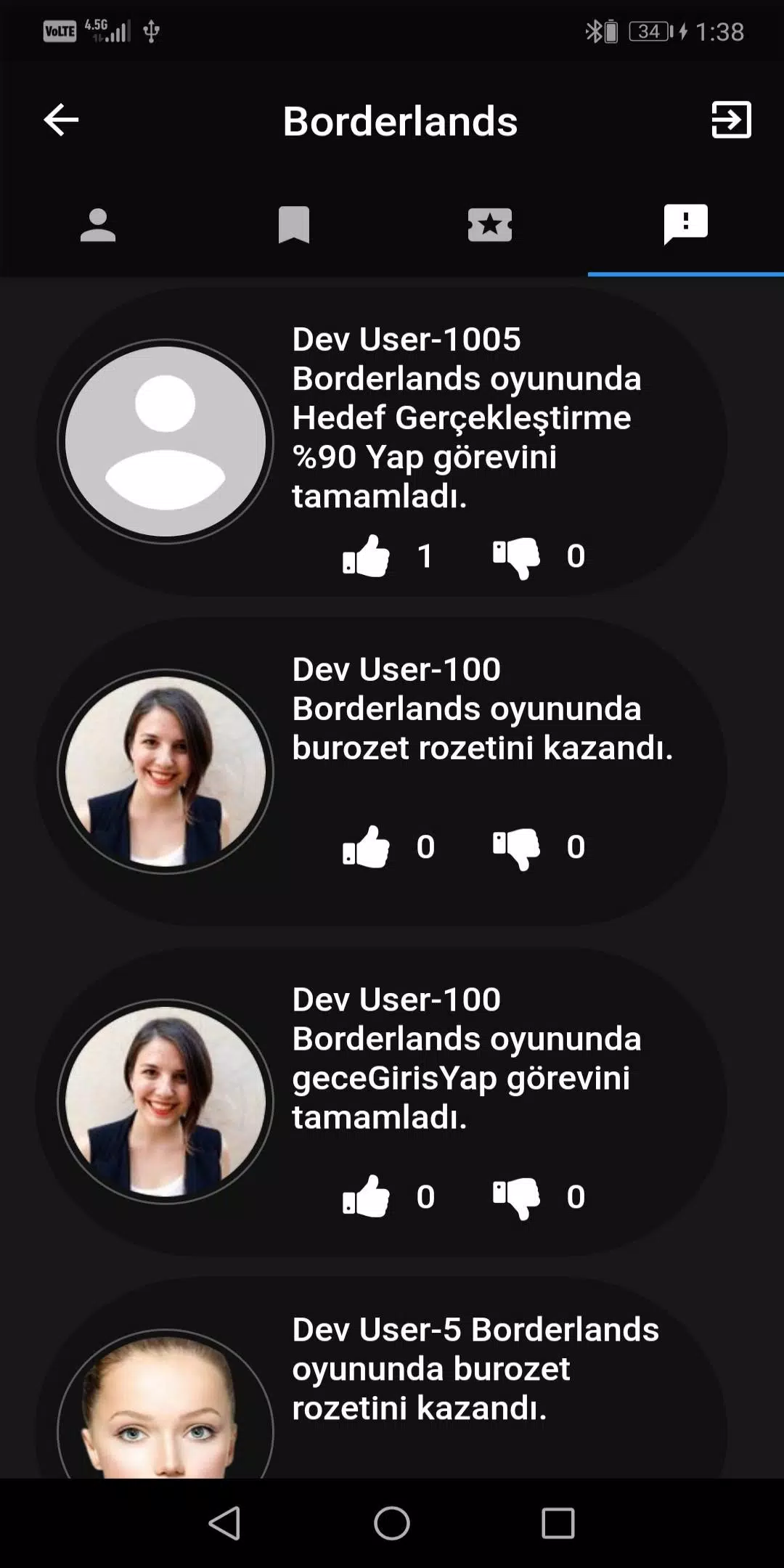Viewport: 784px width, 1568px height.
Task: Dislike Dev User-1005's Hedef Gerçekleştirme post
Action: tap(516, 557)
